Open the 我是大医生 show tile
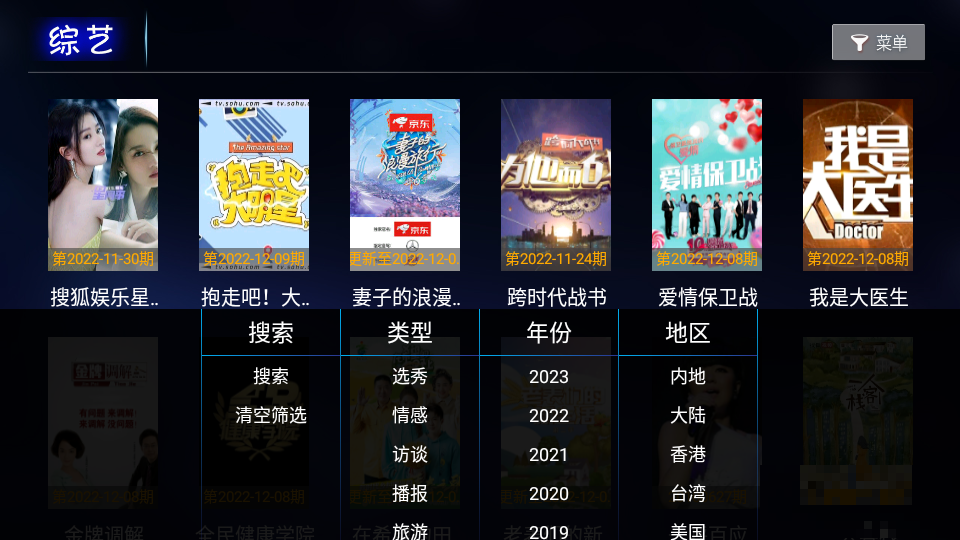This screenshot has width=960, height=540. (x=858, y=185)
